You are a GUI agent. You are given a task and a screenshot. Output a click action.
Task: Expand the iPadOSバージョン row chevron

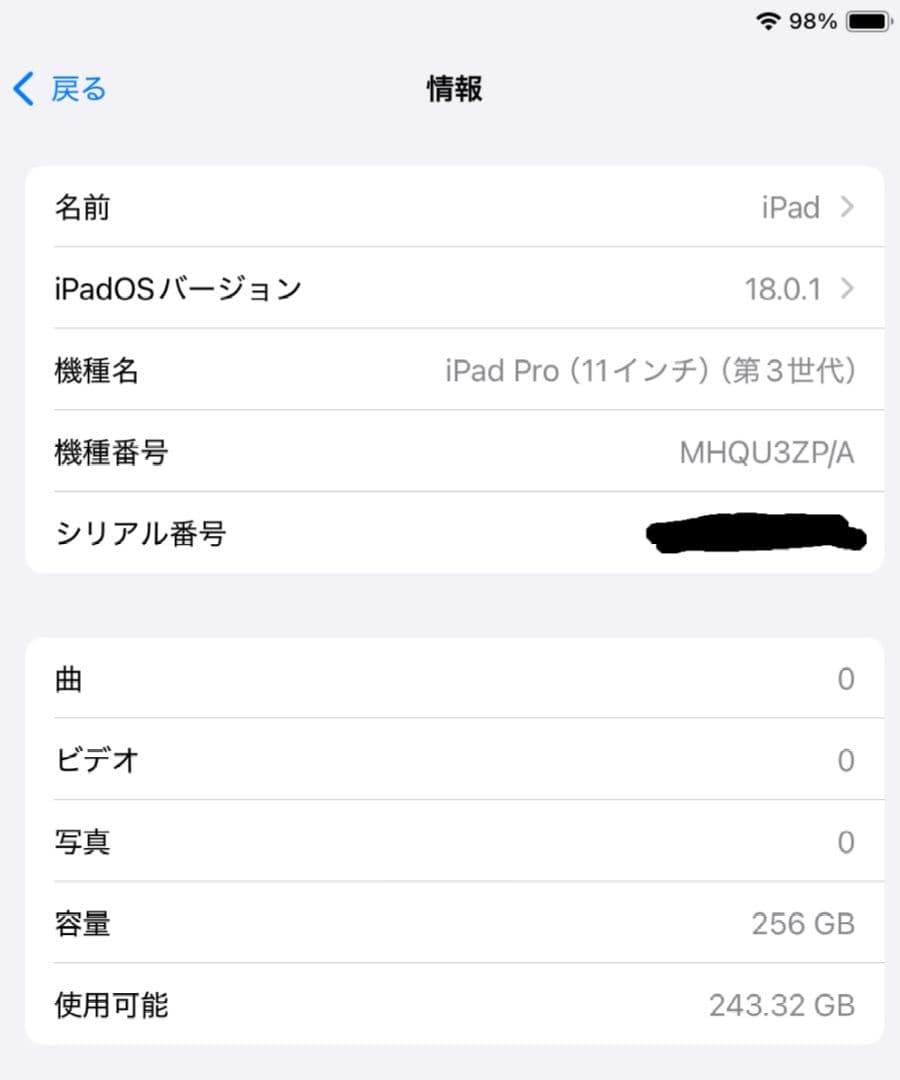tap(847, 289)
